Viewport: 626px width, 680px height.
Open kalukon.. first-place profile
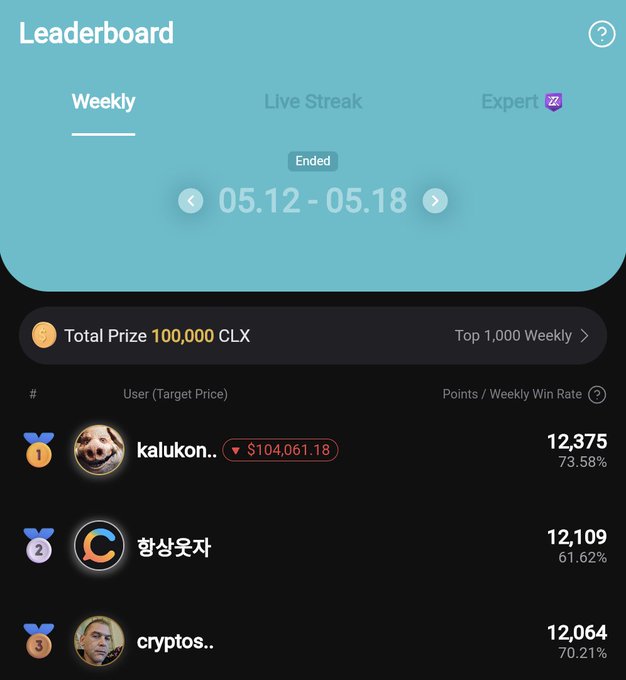pyautogui.click(x=99, y=450)
